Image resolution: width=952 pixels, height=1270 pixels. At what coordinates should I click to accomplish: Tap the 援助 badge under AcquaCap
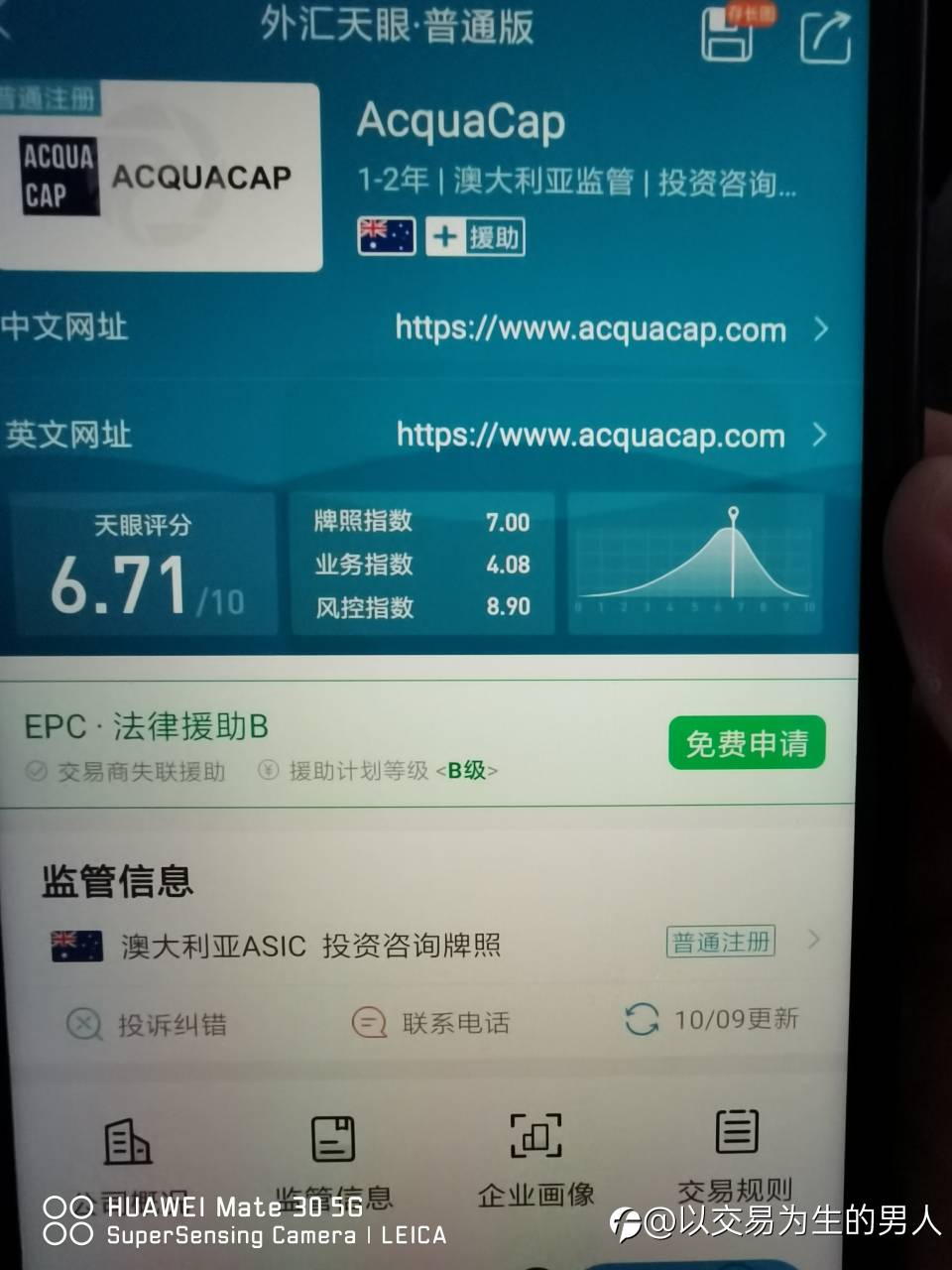pos(476,237)
